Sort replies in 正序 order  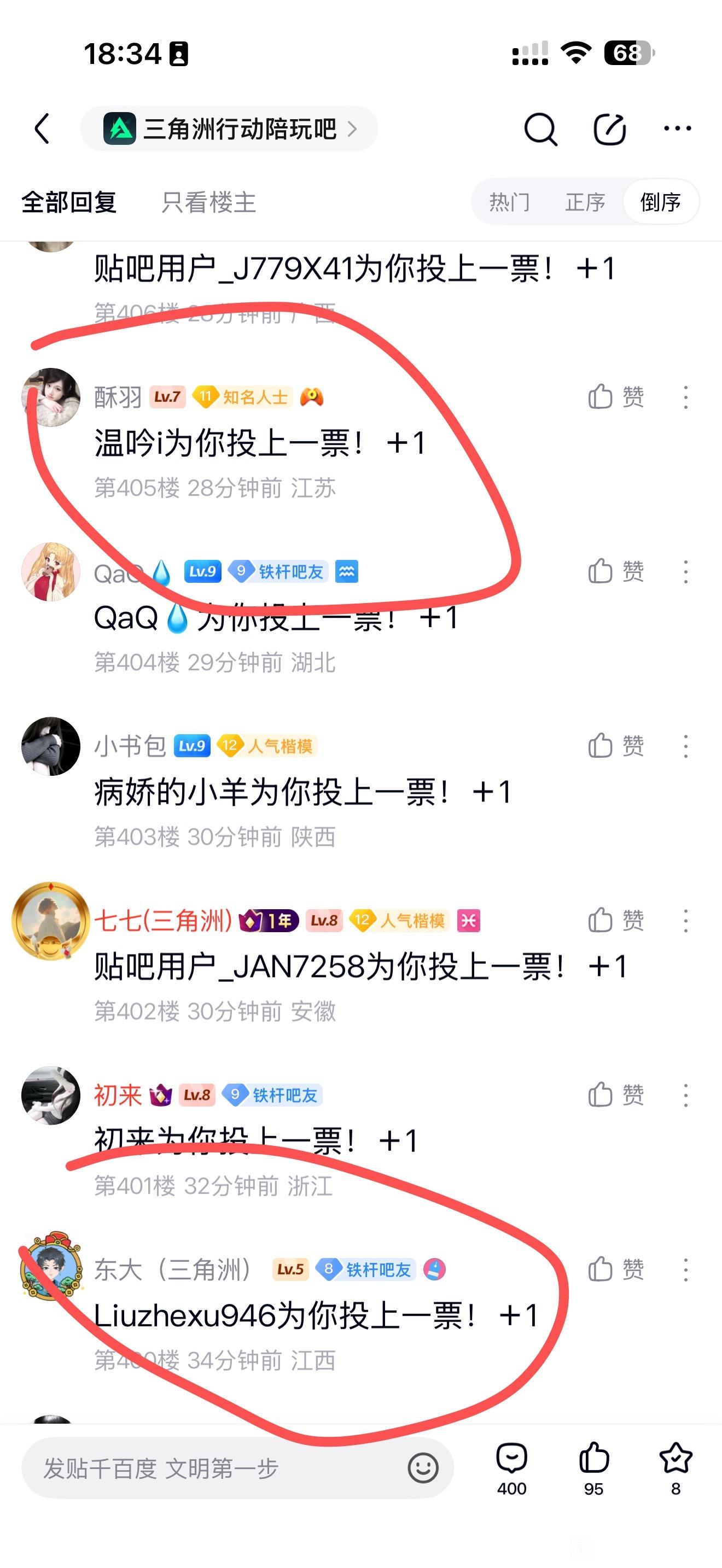tap(585, 202)
